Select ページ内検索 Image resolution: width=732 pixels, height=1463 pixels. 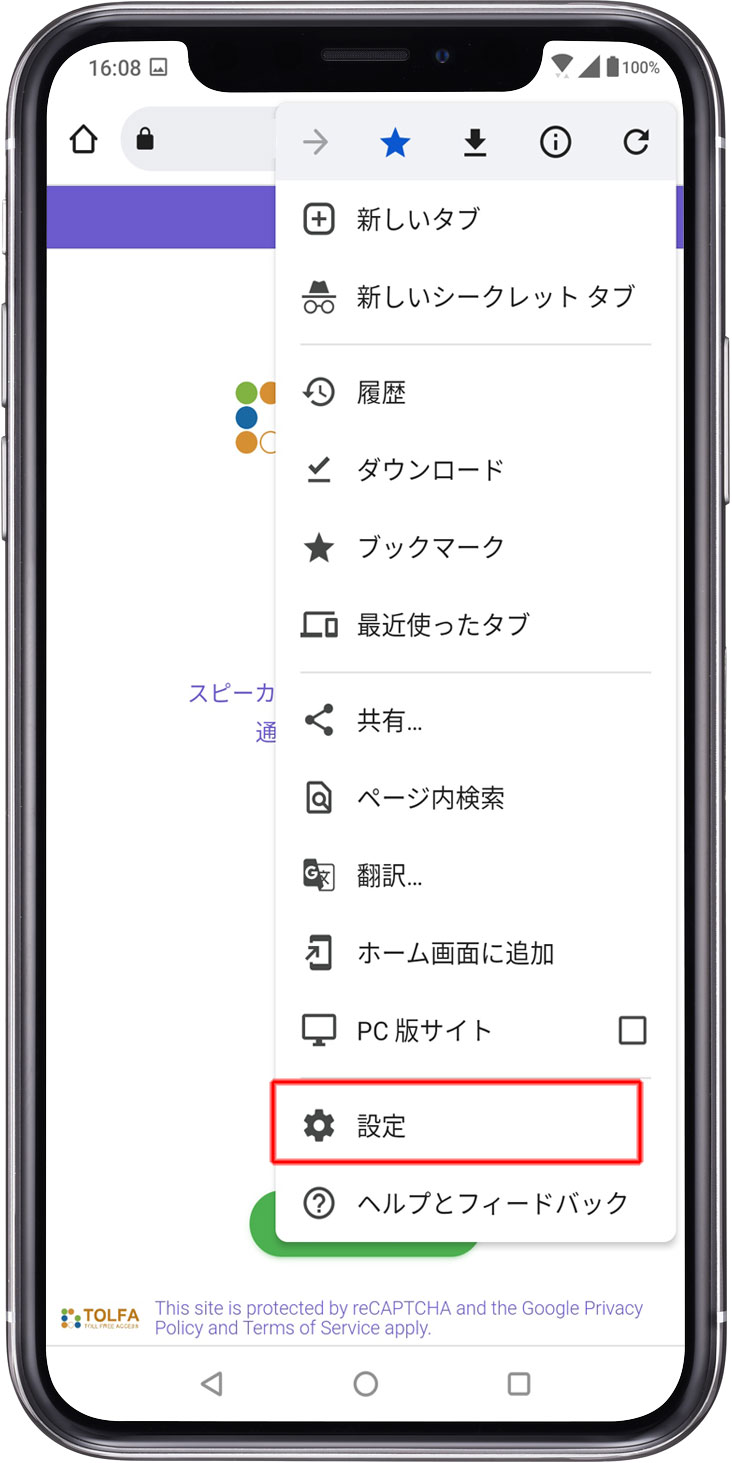(x=475, y=798)
